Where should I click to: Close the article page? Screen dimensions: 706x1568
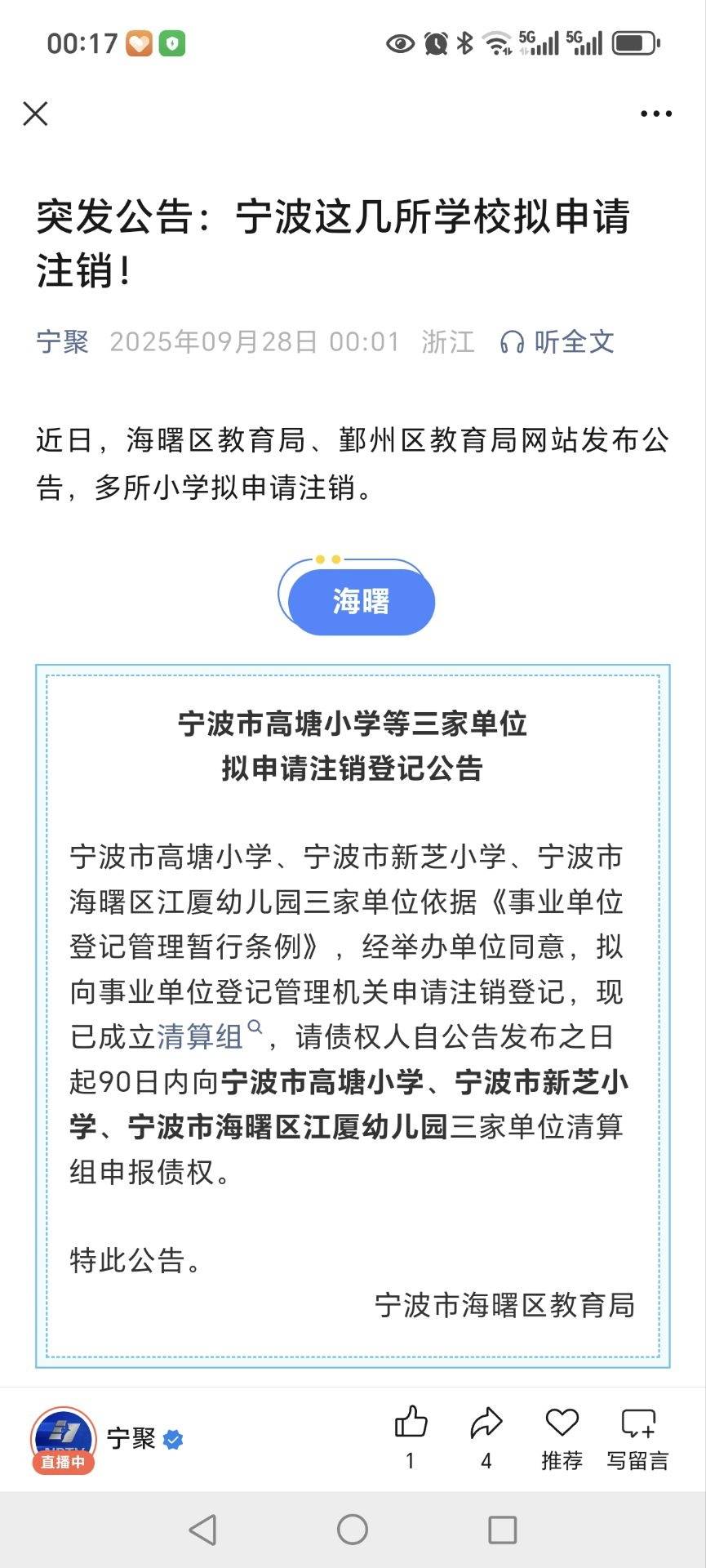(36, 114)
